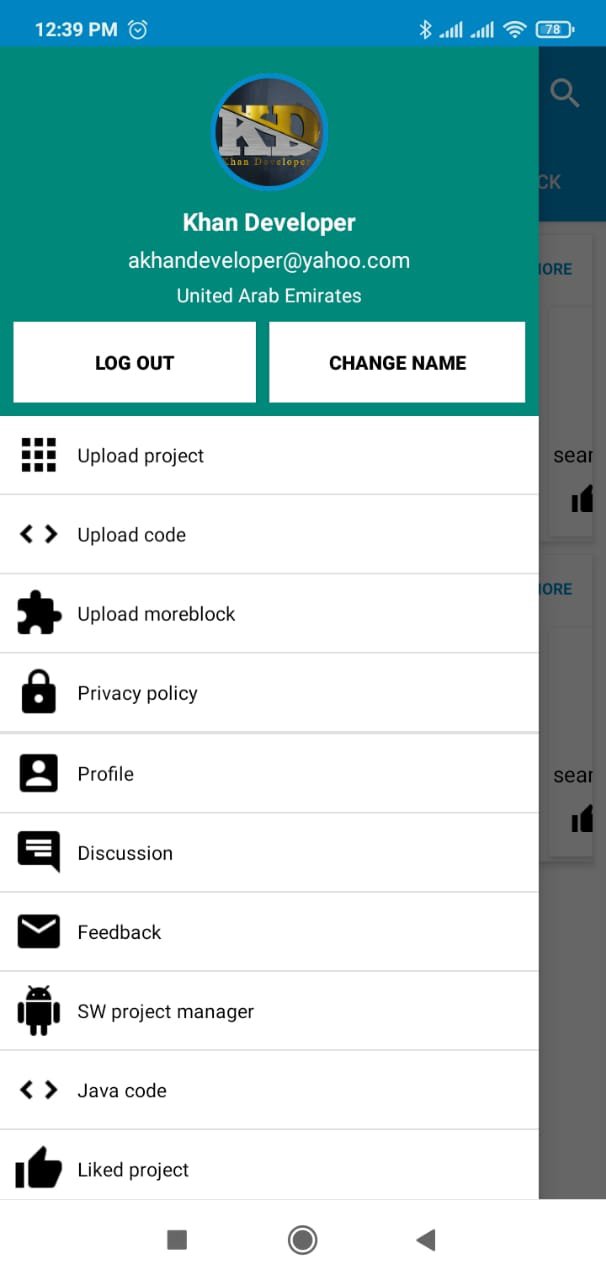The height and width of the screenshot is (1280, 606).
Task: Open Upload project
Action: (x=269, y=455)
